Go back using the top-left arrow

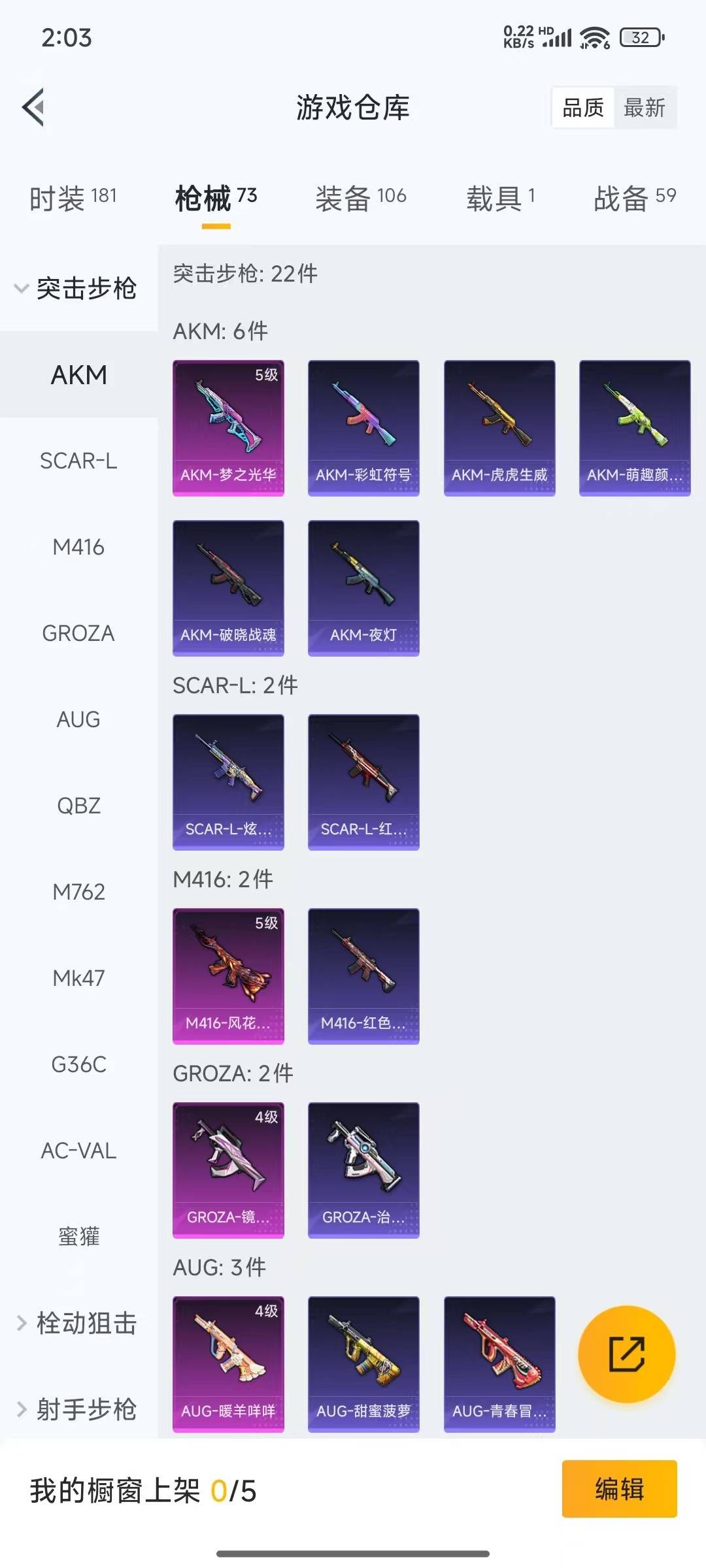[x=33, y=107]
